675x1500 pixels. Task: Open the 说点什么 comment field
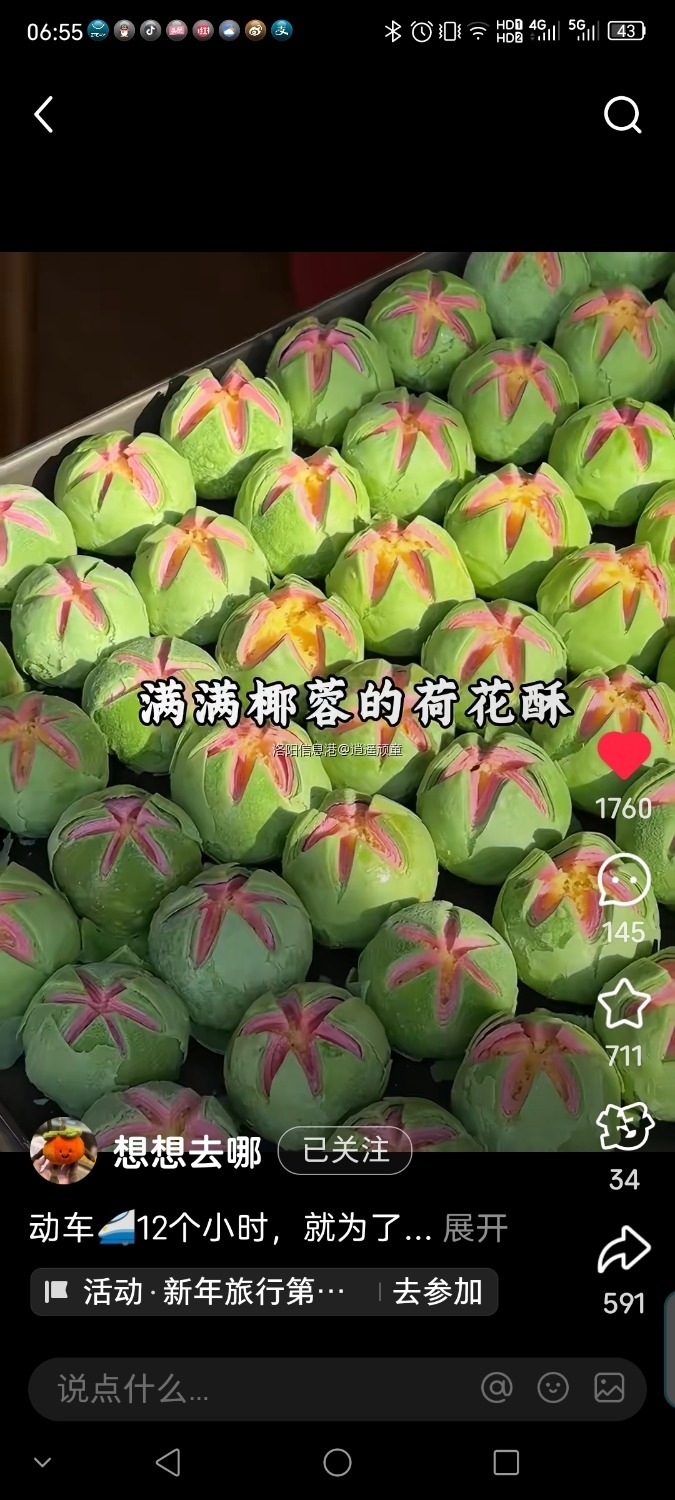(250, 1388)
